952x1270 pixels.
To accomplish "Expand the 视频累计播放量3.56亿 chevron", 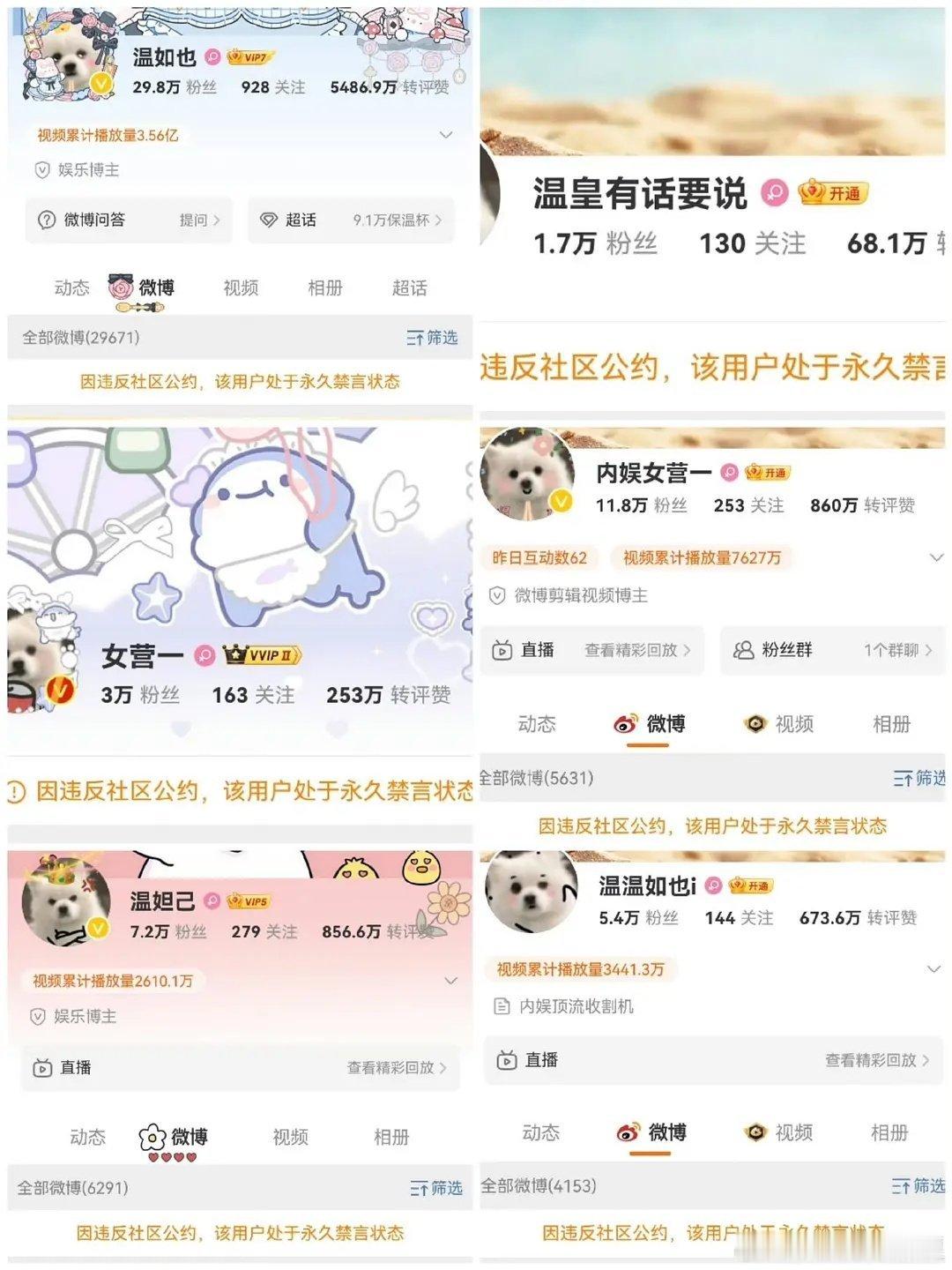I will 445,134.
